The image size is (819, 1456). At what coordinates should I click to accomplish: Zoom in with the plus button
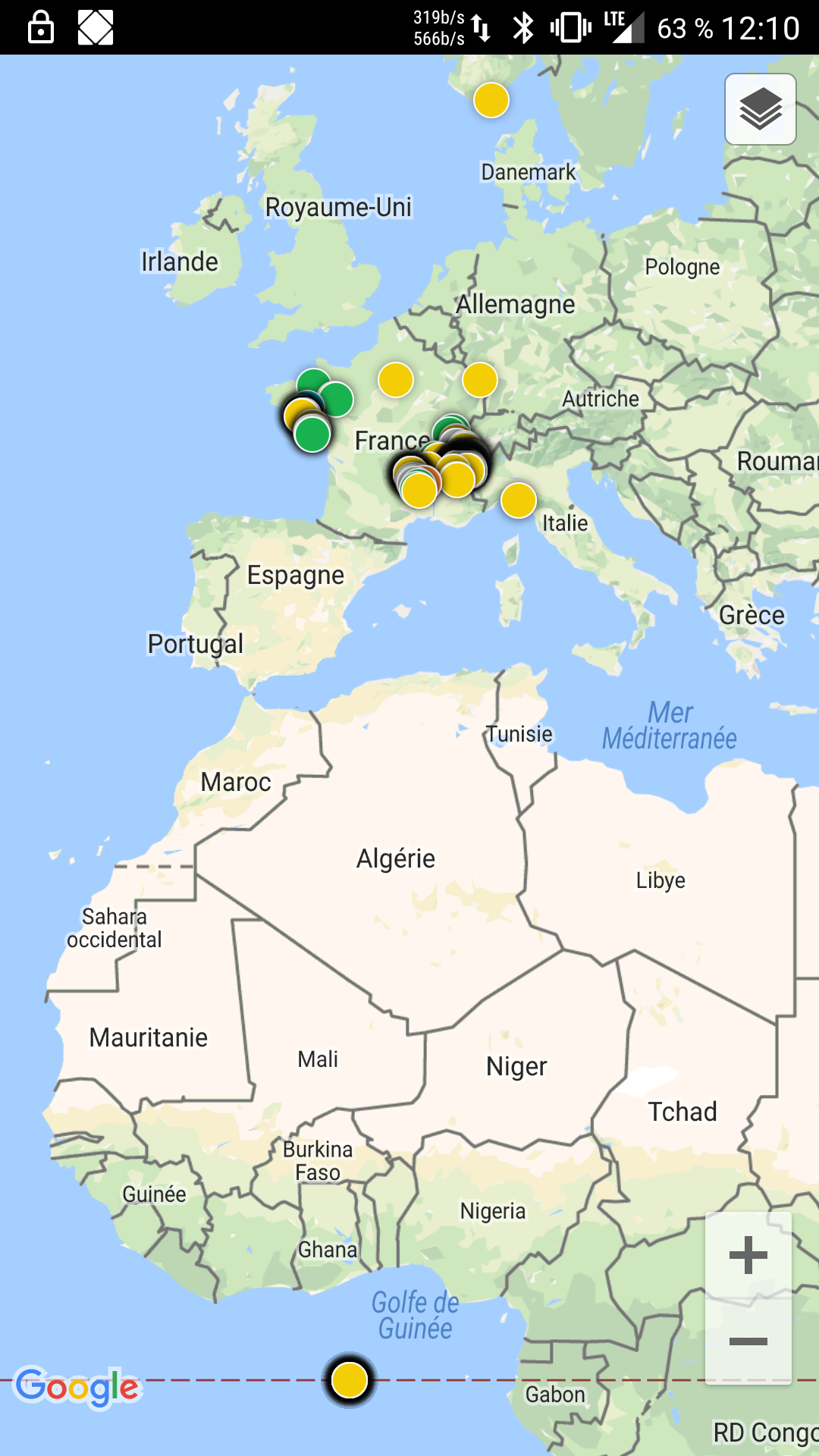click(748, 1255)
